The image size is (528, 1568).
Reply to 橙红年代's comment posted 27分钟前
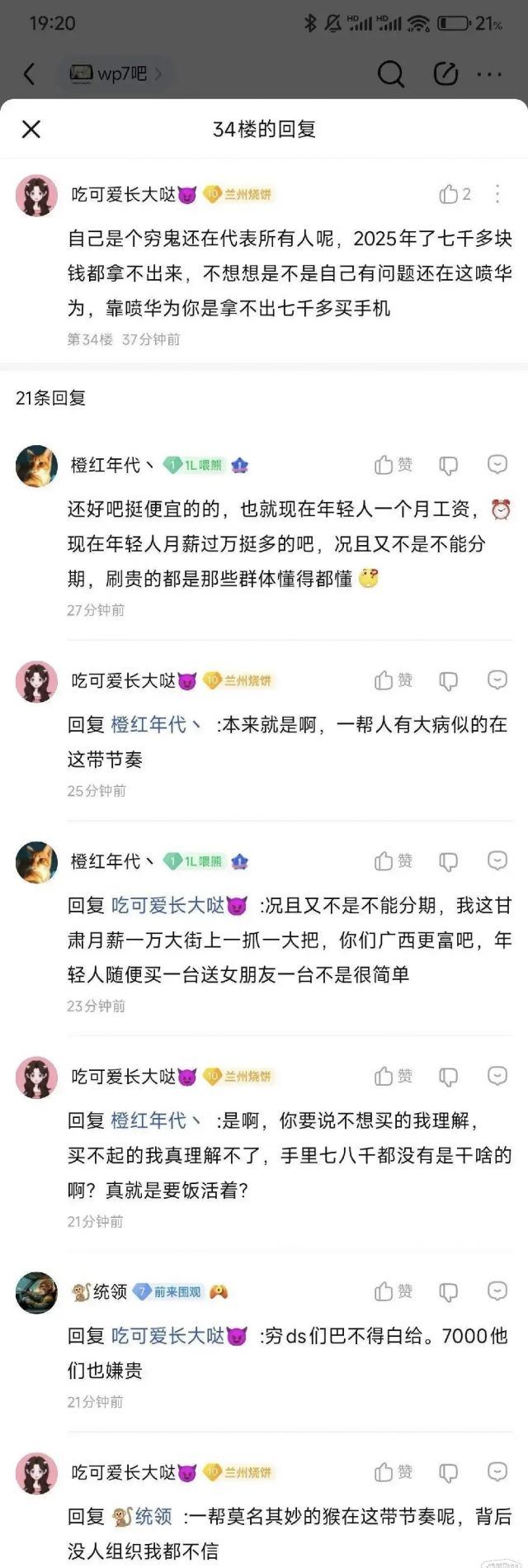(x=497, y=464)
